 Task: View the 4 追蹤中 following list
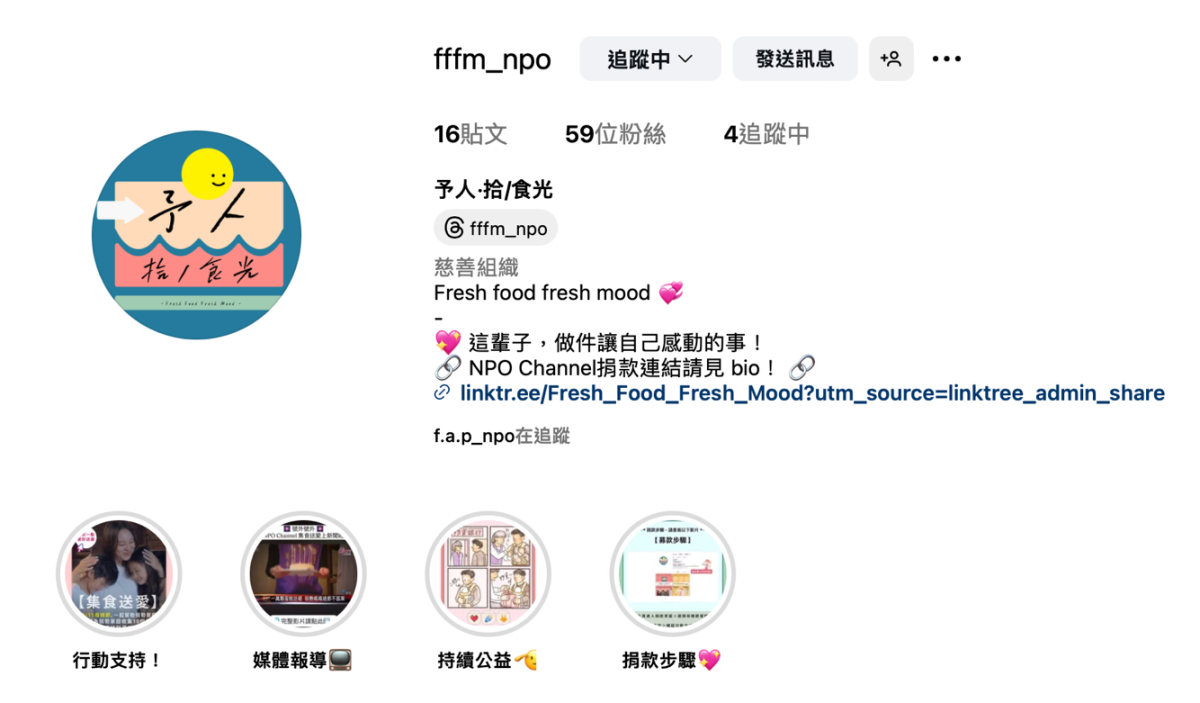[x=766, y=135]
